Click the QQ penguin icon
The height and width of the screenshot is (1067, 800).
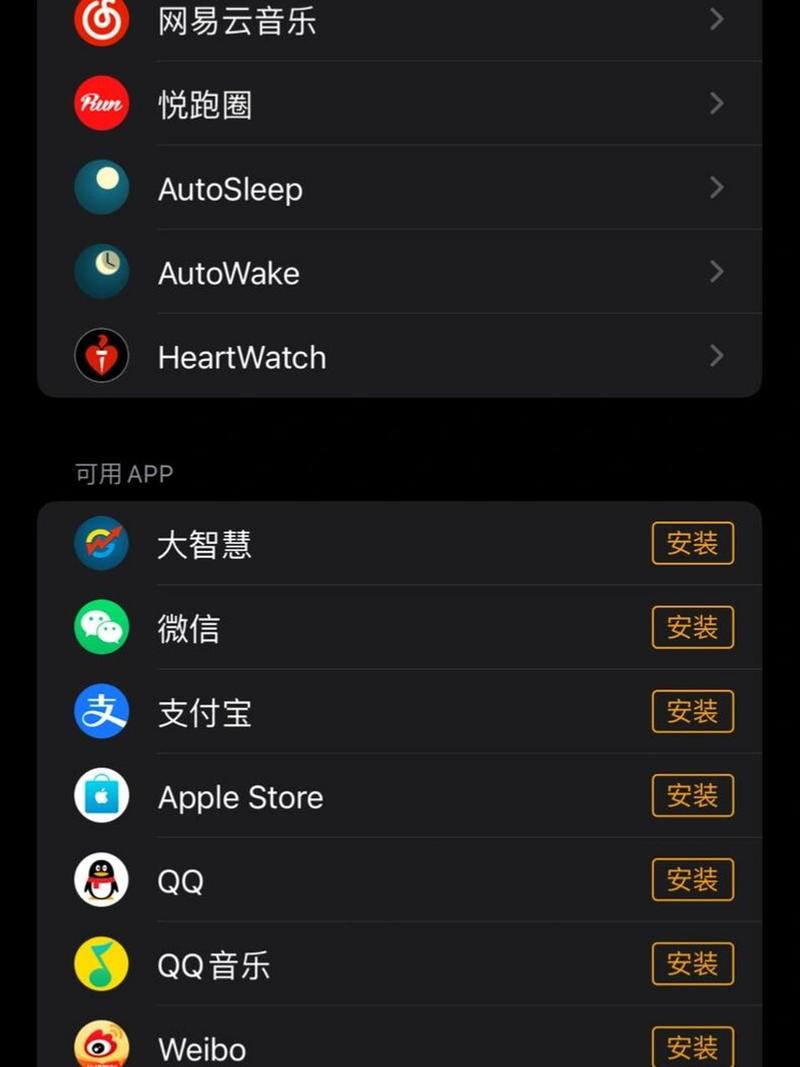[x=101, y=880]
